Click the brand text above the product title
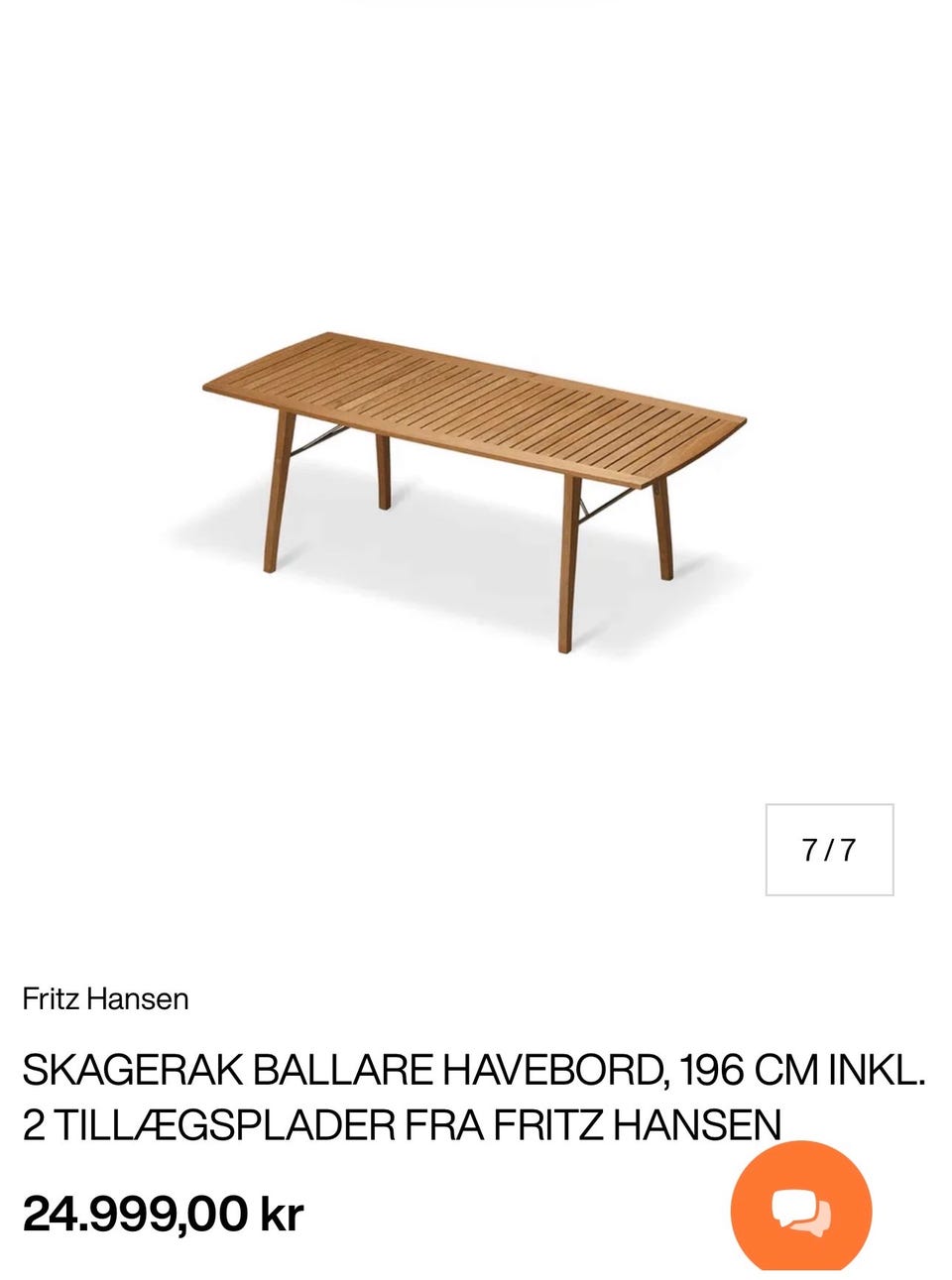Viewport: 952px width, 1280px height. pos(105,999)
